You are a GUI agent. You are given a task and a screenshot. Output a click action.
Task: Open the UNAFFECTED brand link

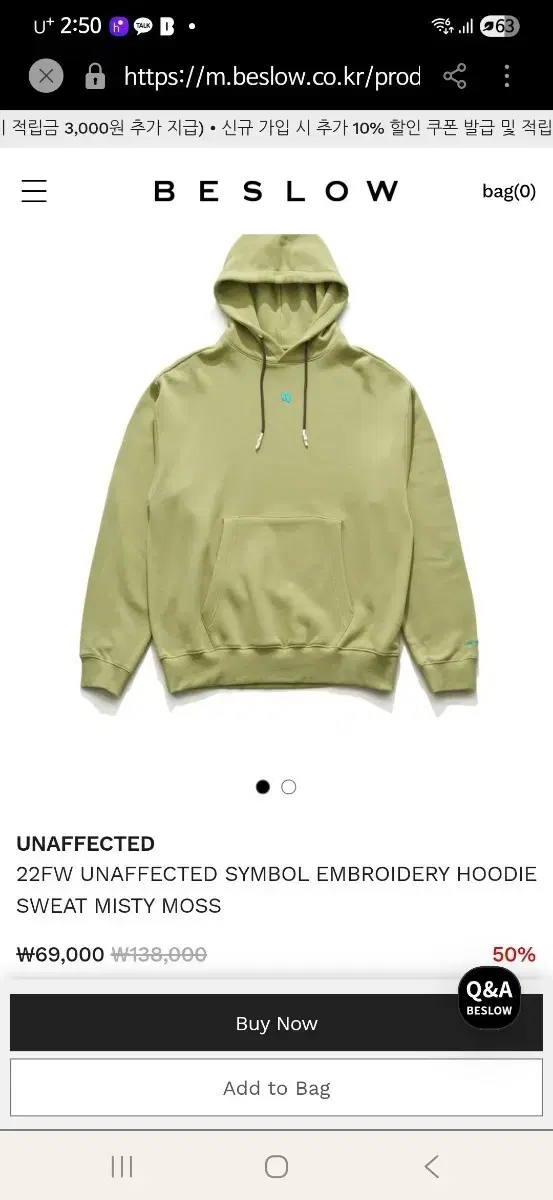coord(86,843)
